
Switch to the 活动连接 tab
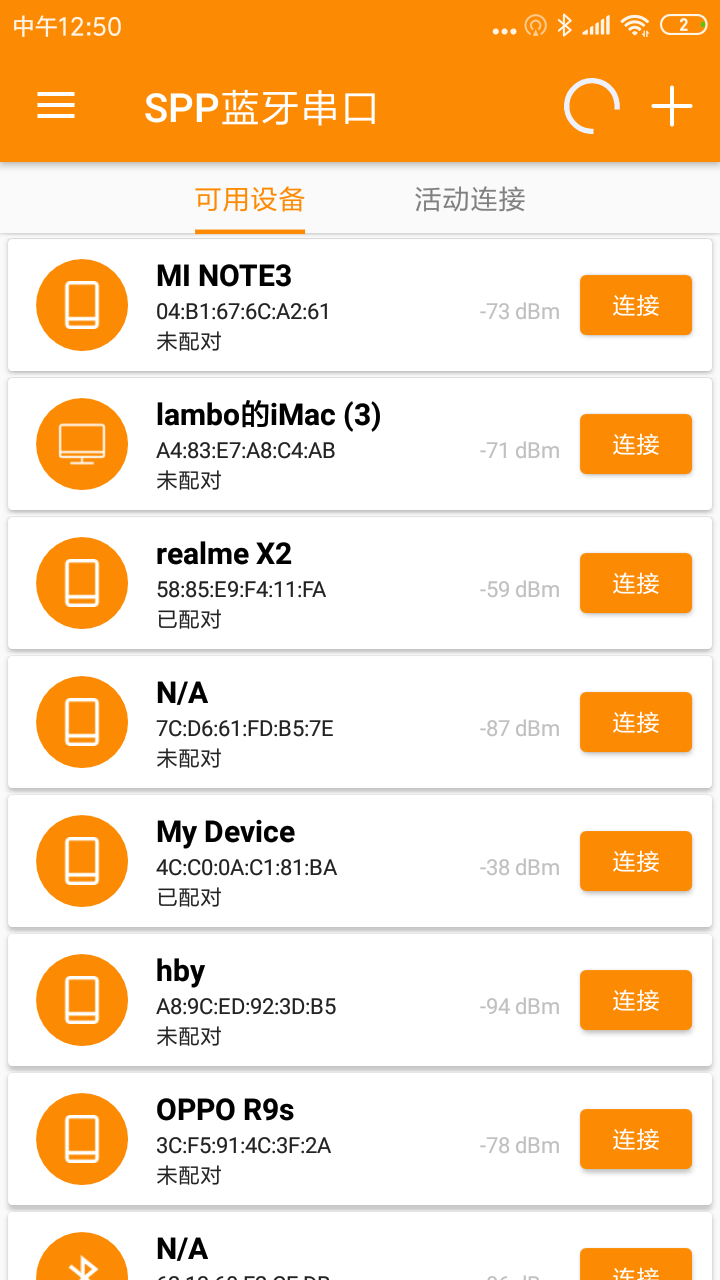tap(468, 200)
